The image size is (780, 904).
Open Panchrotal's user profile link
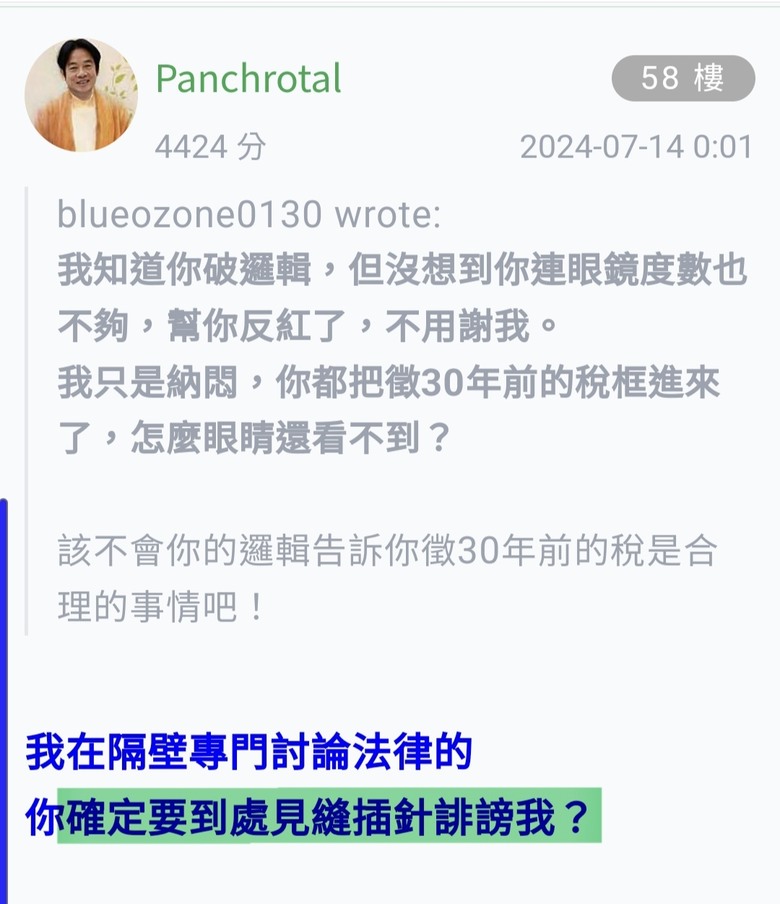click(248, 79)
